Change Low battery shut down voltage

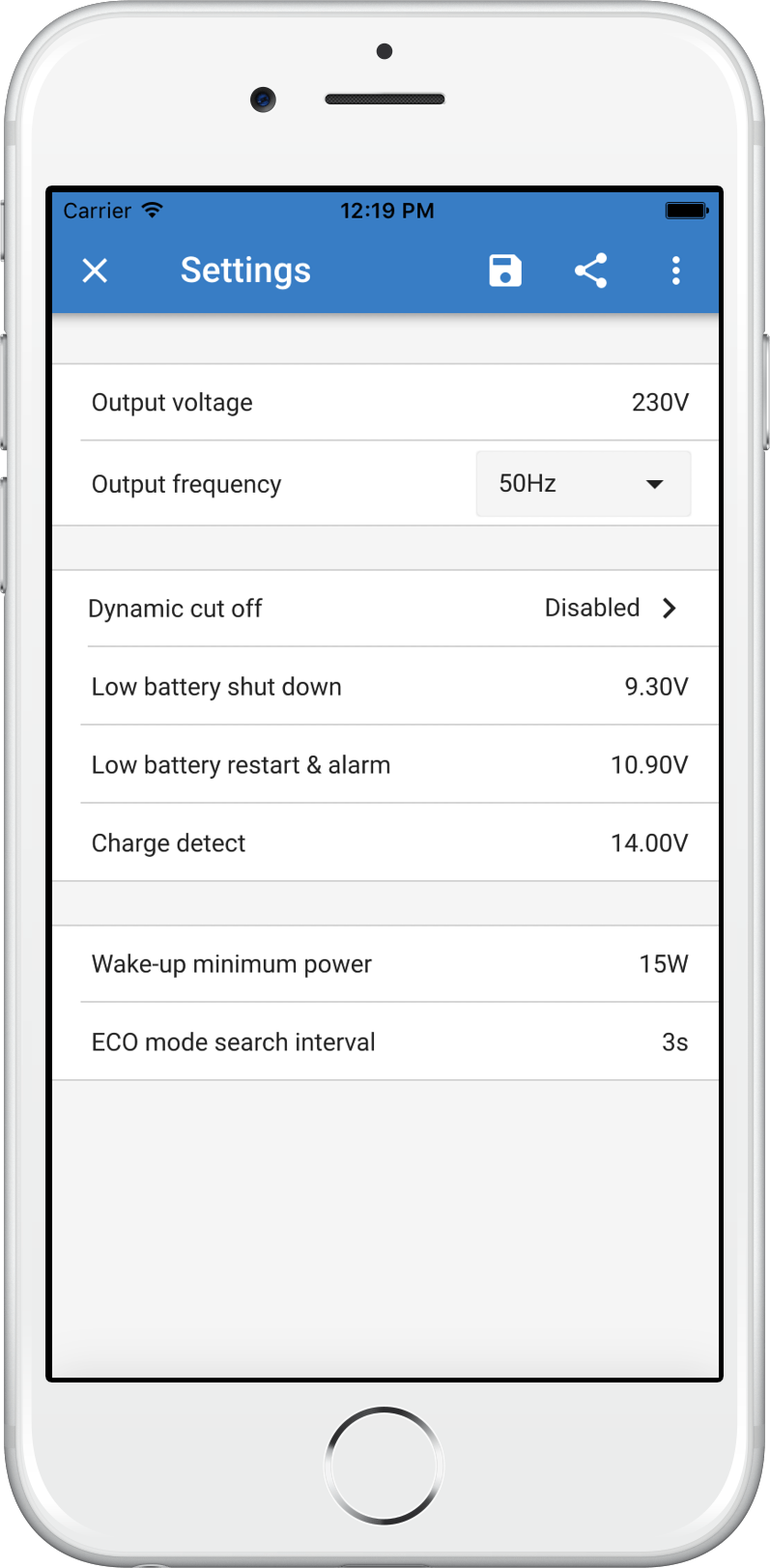tap(386, 687)
